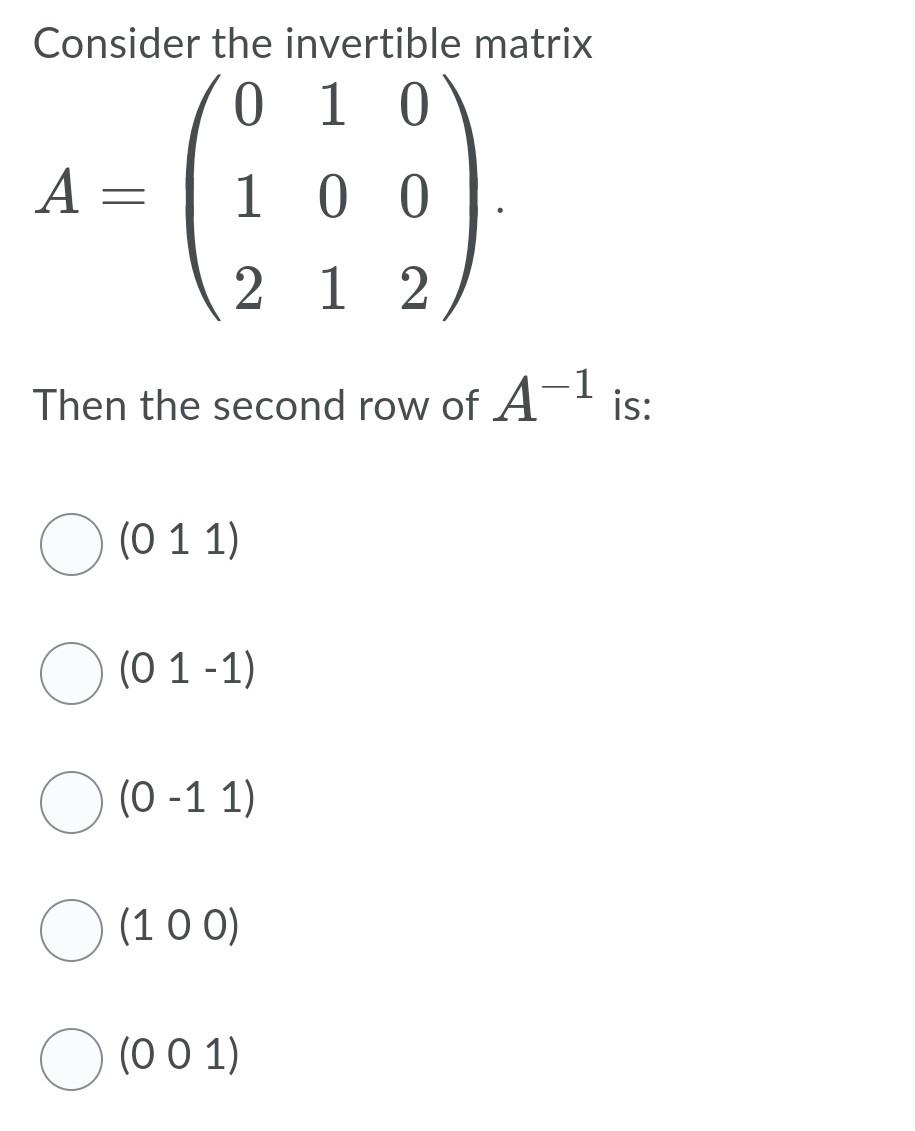This screenshot has height=1131, width=915.
Task: Select the radio button for (0 1 1)
Action: [x=70, y=543]
